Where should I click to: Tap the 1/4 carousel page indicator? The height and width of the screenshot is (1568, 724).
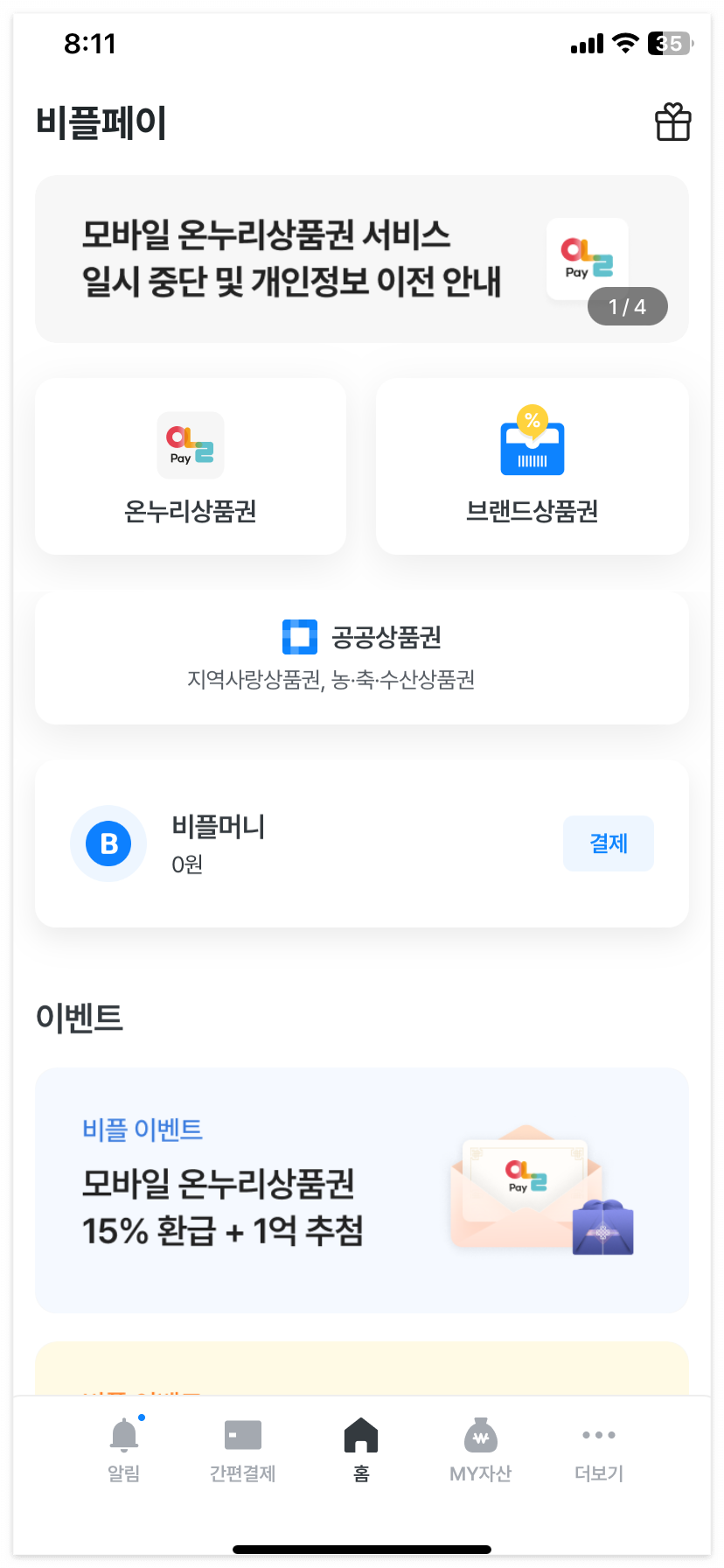tap(627, 306)
